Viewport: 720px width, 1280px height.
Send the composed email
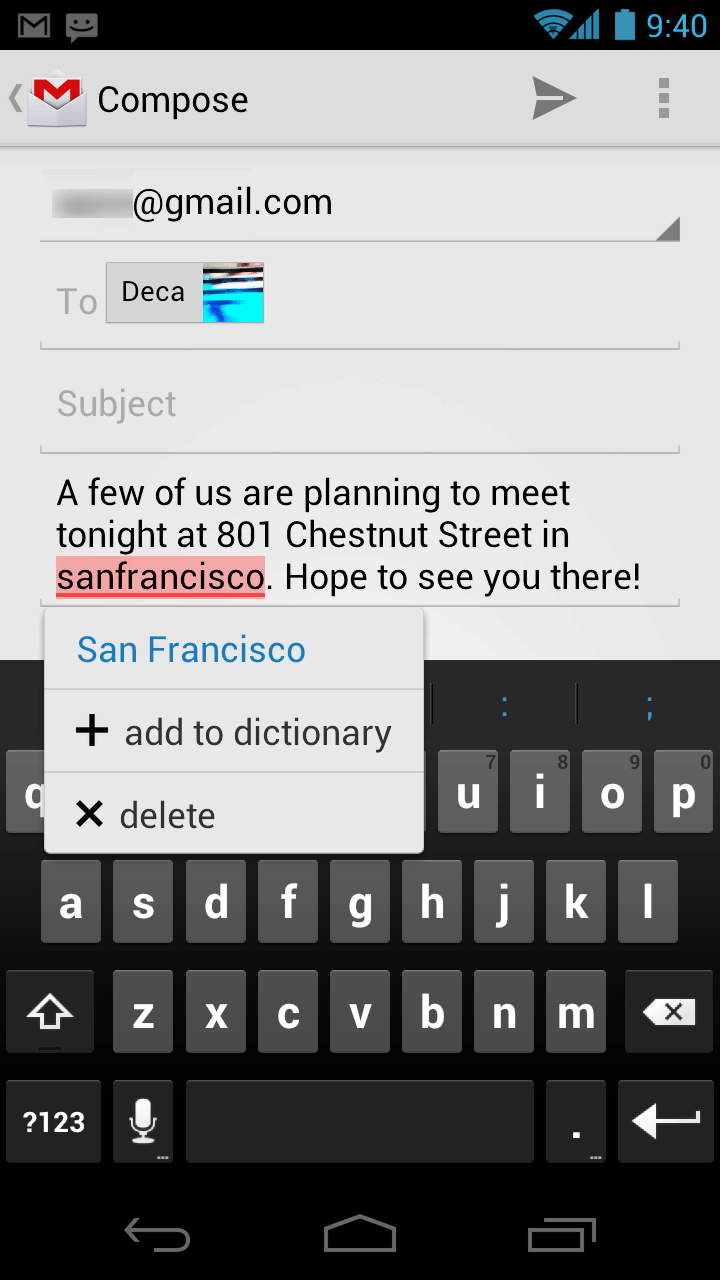(554, 98)
